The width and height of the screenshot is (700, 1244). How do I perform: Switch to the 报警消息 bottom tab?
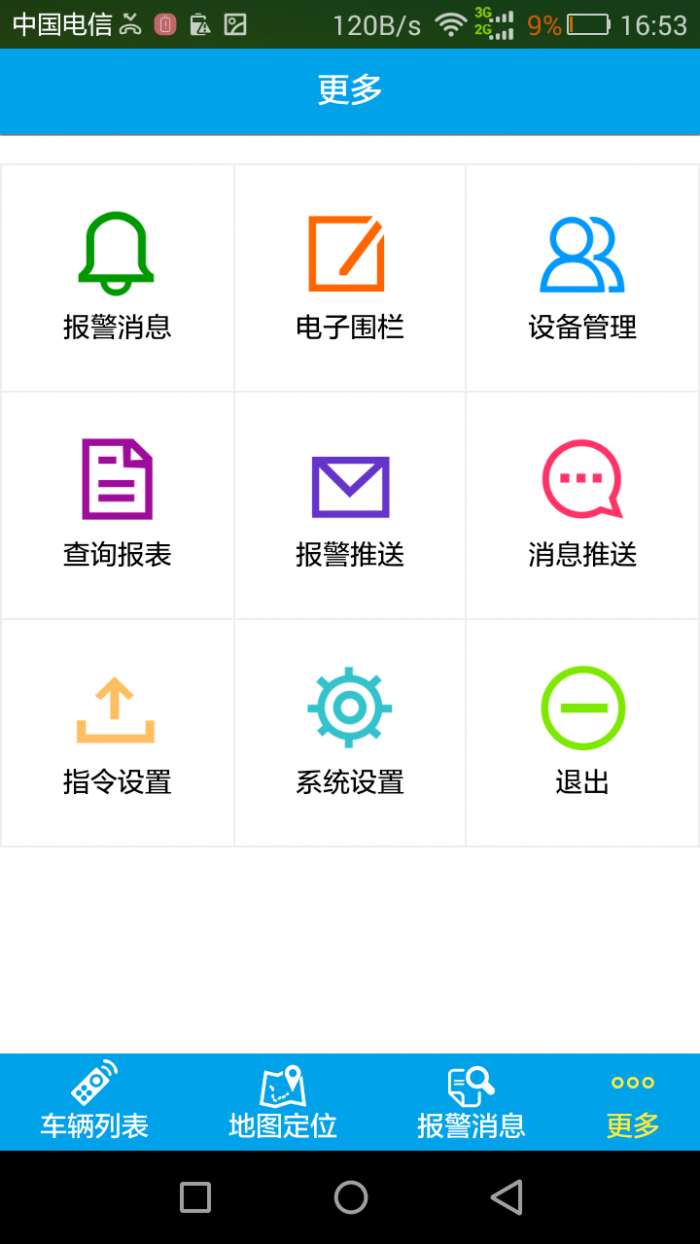[x=471, y=1102]
